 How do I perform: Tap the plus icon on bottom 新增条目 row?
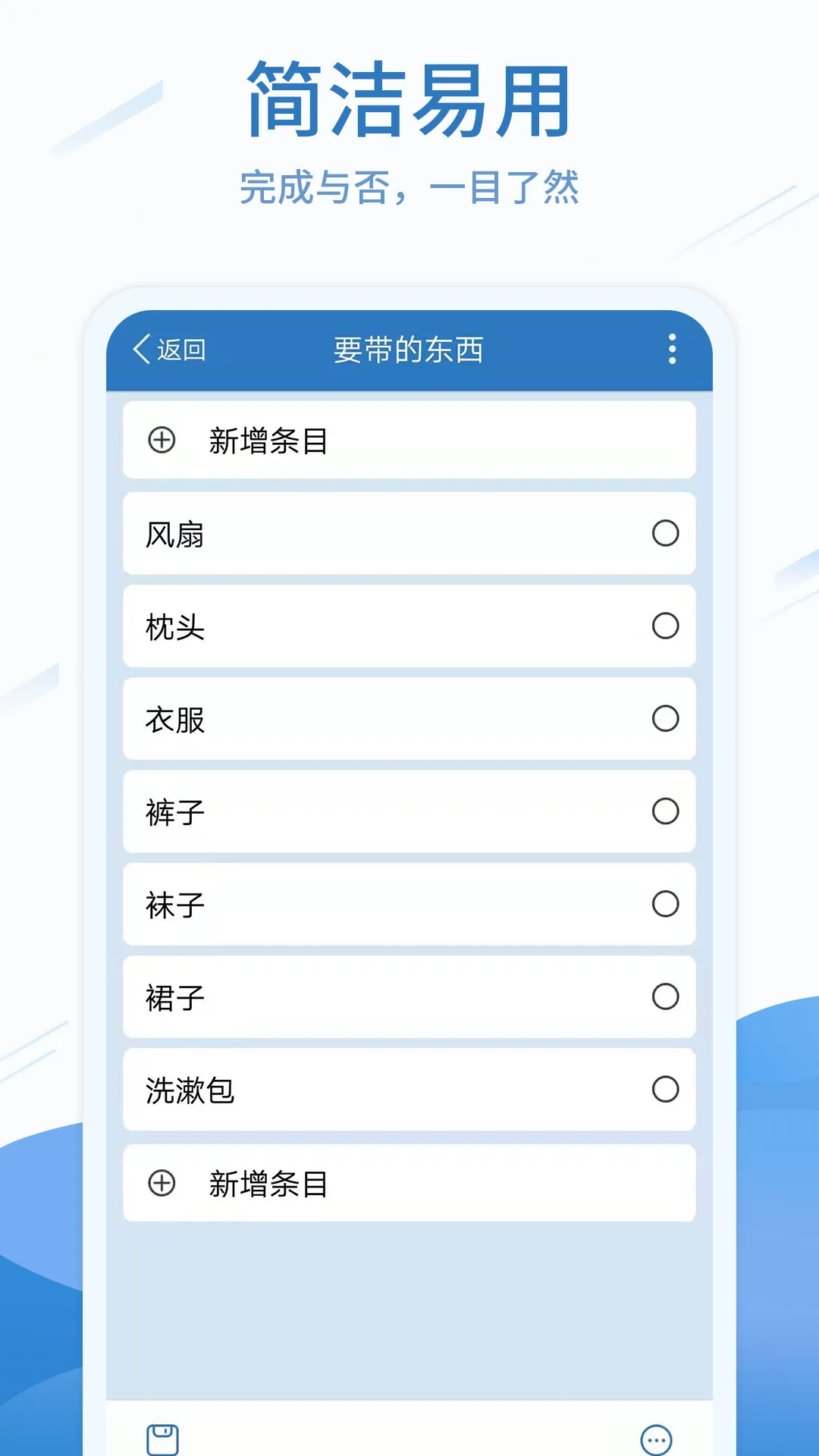[160, 1184]
